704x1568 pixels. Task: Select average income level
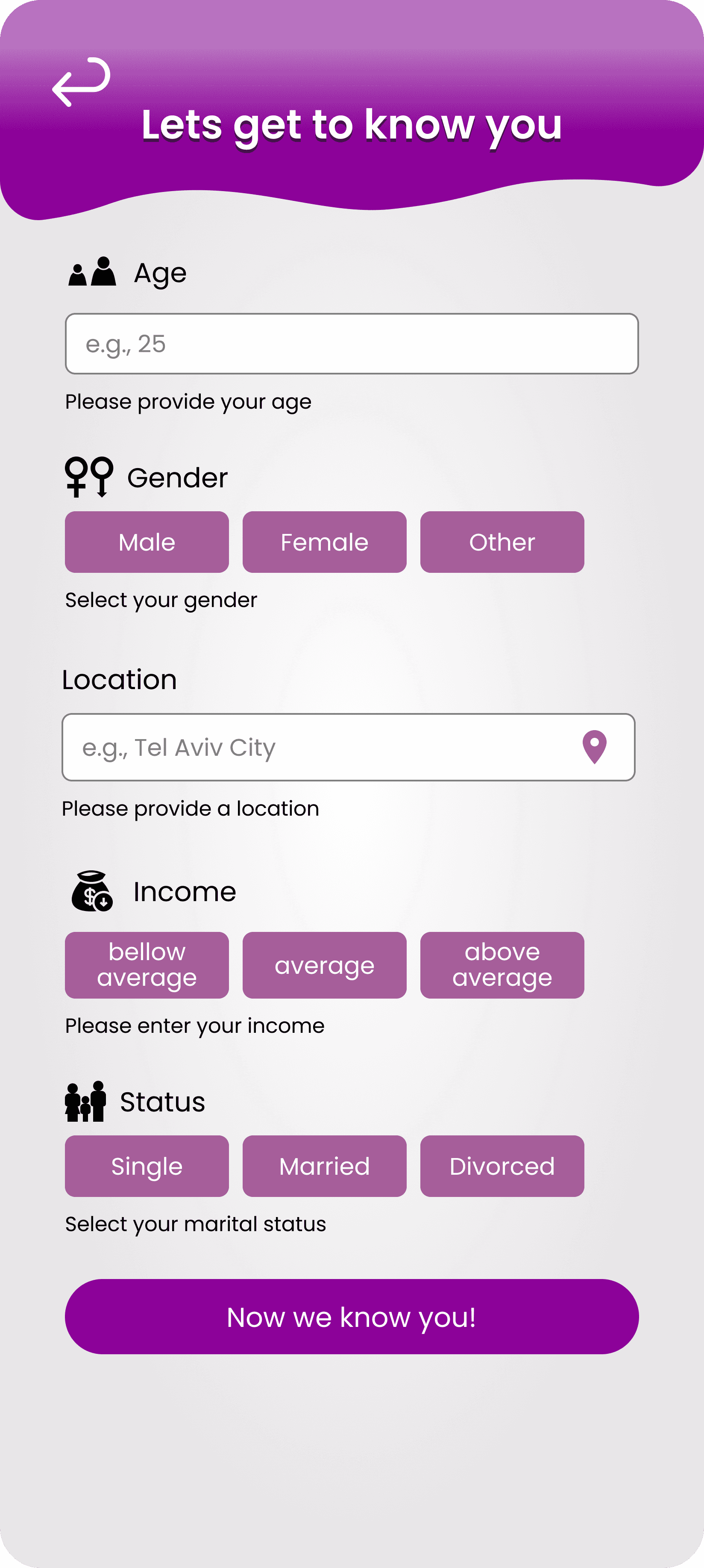[x=324, y=965]
